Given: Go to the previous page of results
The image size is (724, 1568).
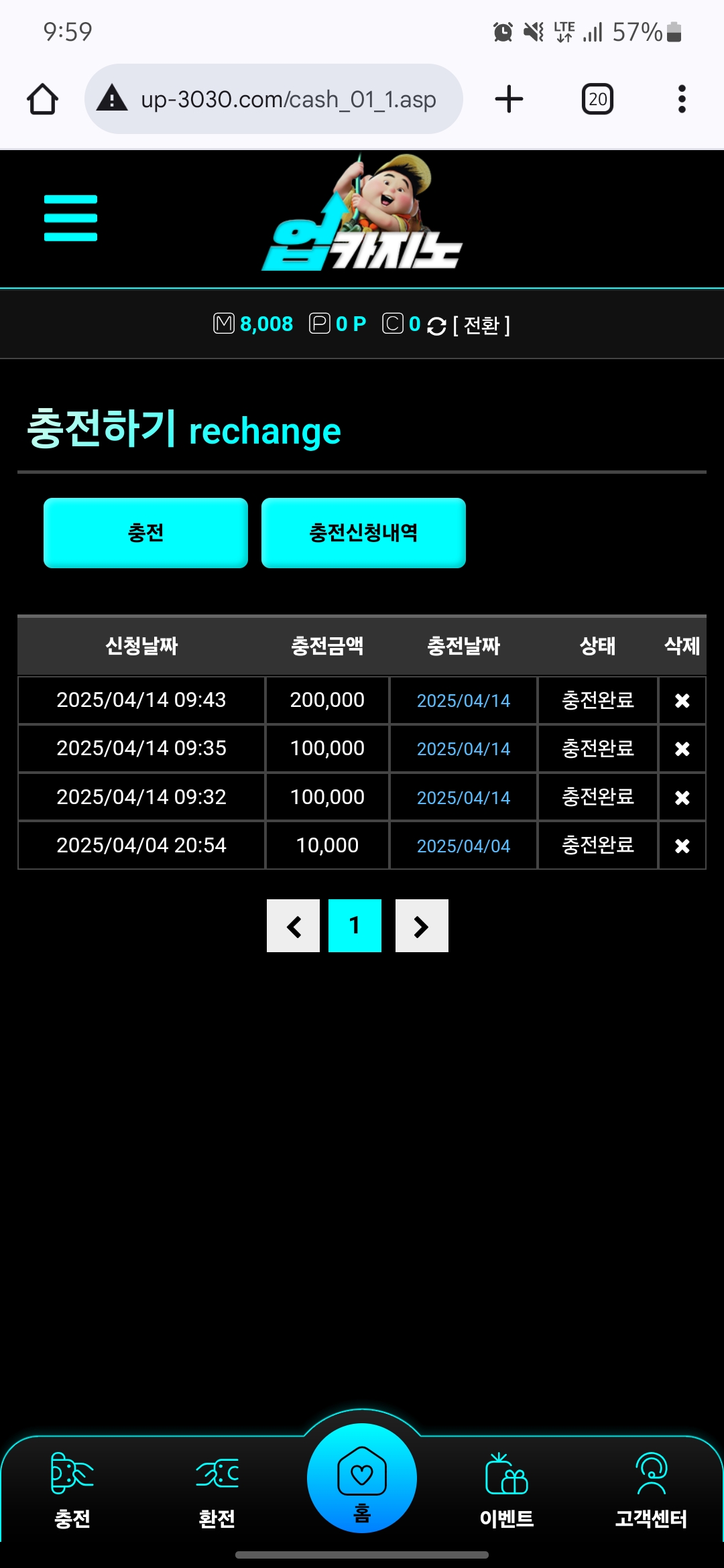Looking at the screenshot, I should point(293,926).
